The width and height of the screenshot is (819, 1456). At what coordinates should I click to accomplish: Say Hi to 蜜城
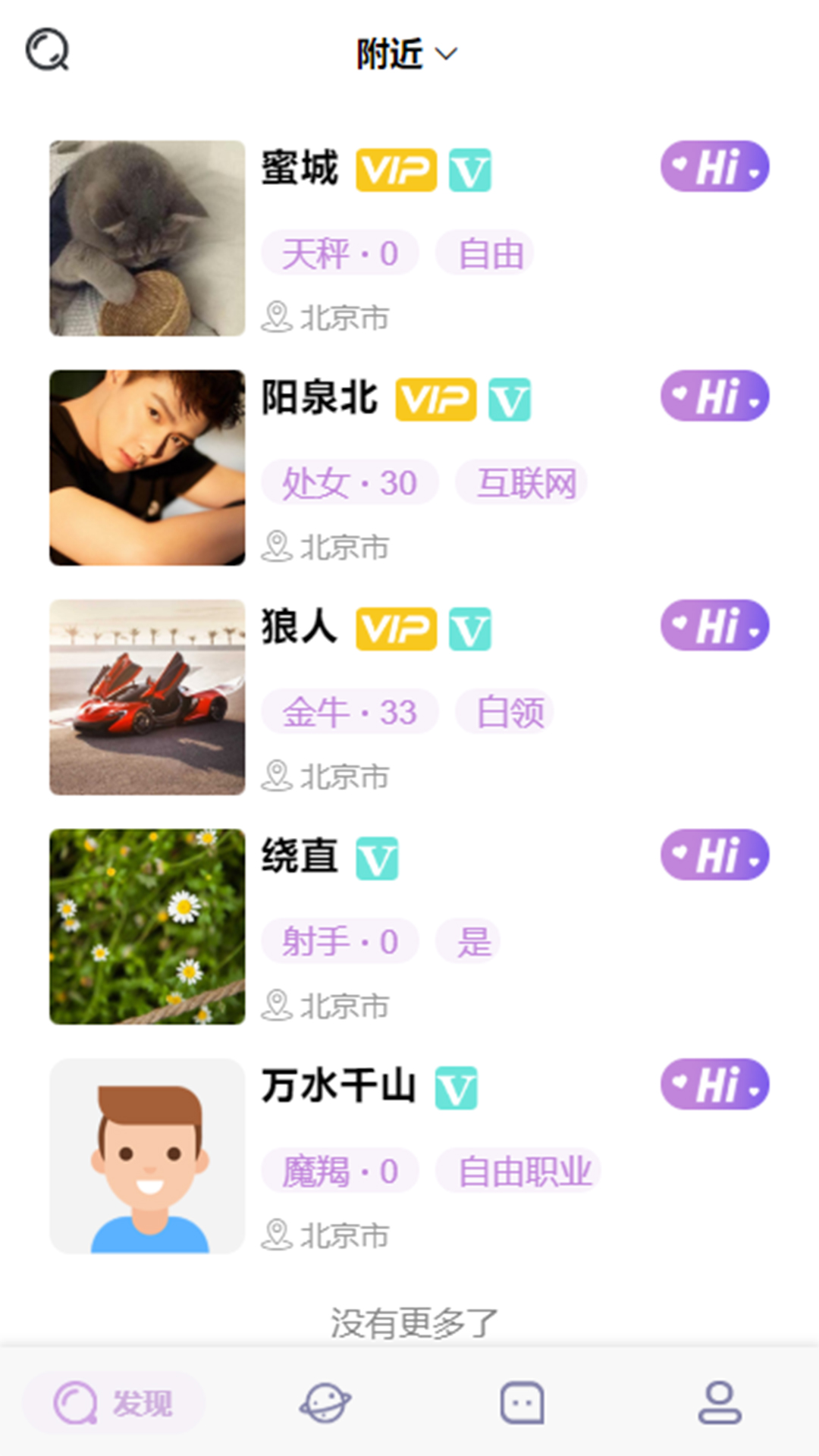(x=714, y=166)
